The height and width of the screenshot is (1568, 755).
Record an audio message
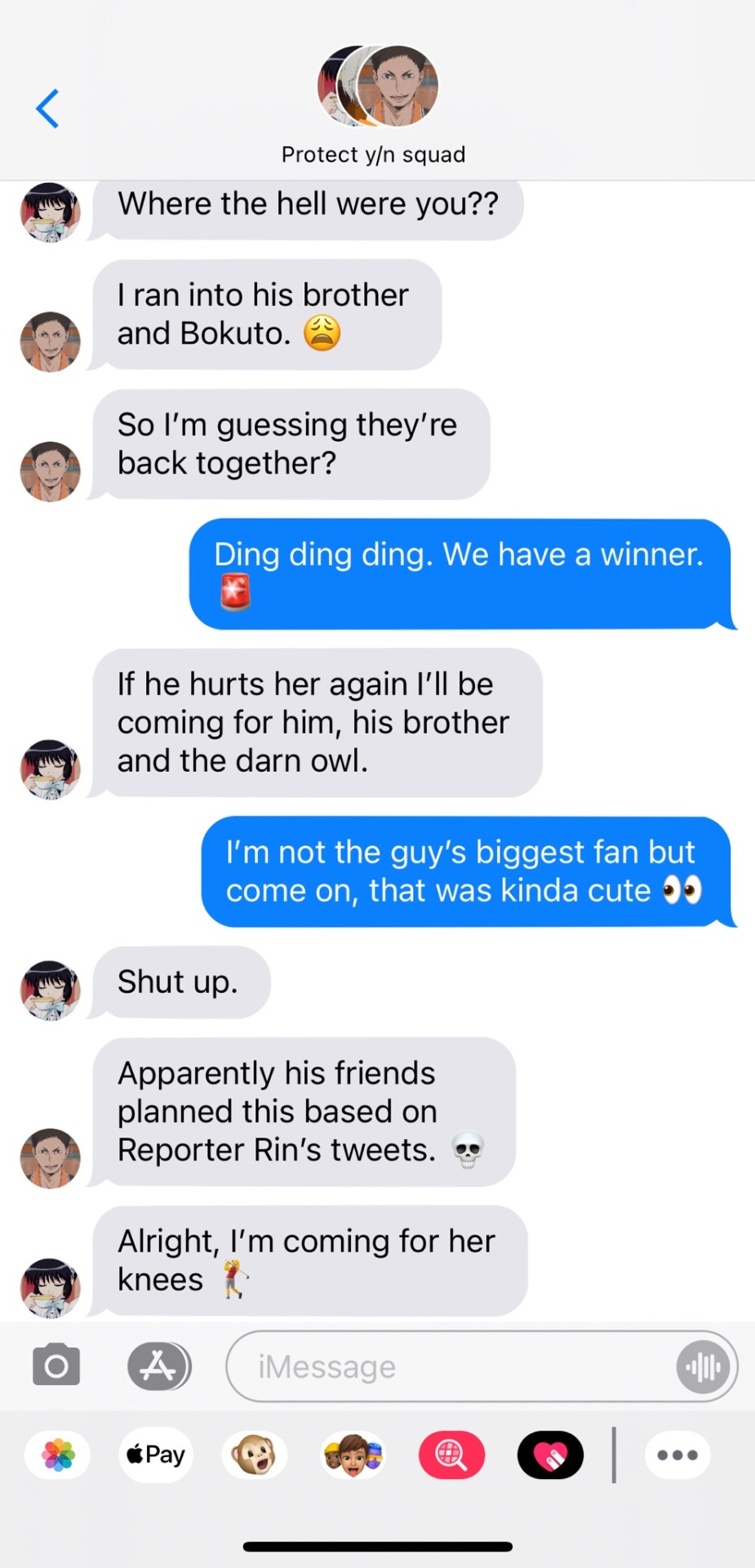pos(703,1366)
